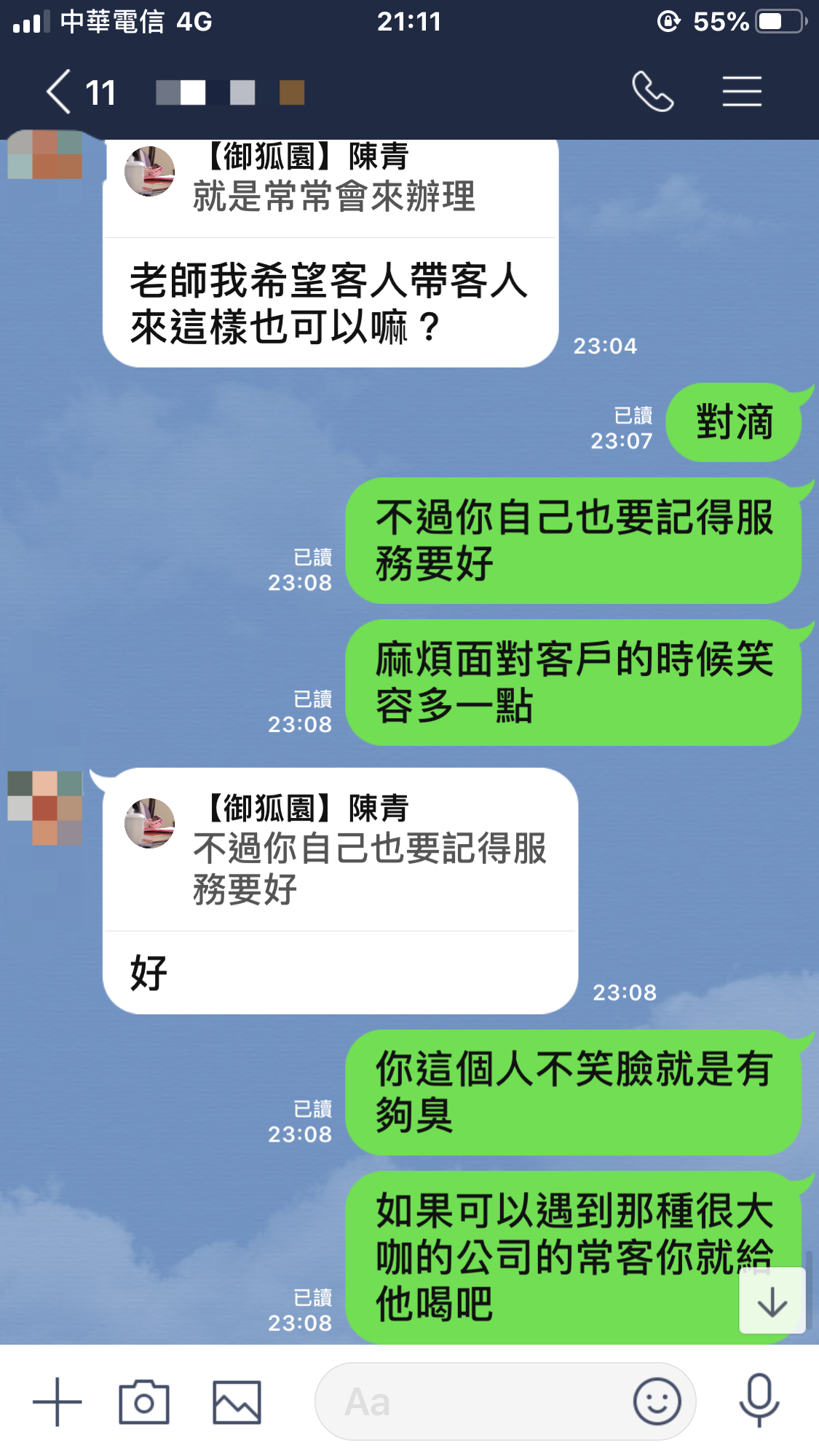Go back to the chat list
819x1456 pixels.
tap(60, 92)
